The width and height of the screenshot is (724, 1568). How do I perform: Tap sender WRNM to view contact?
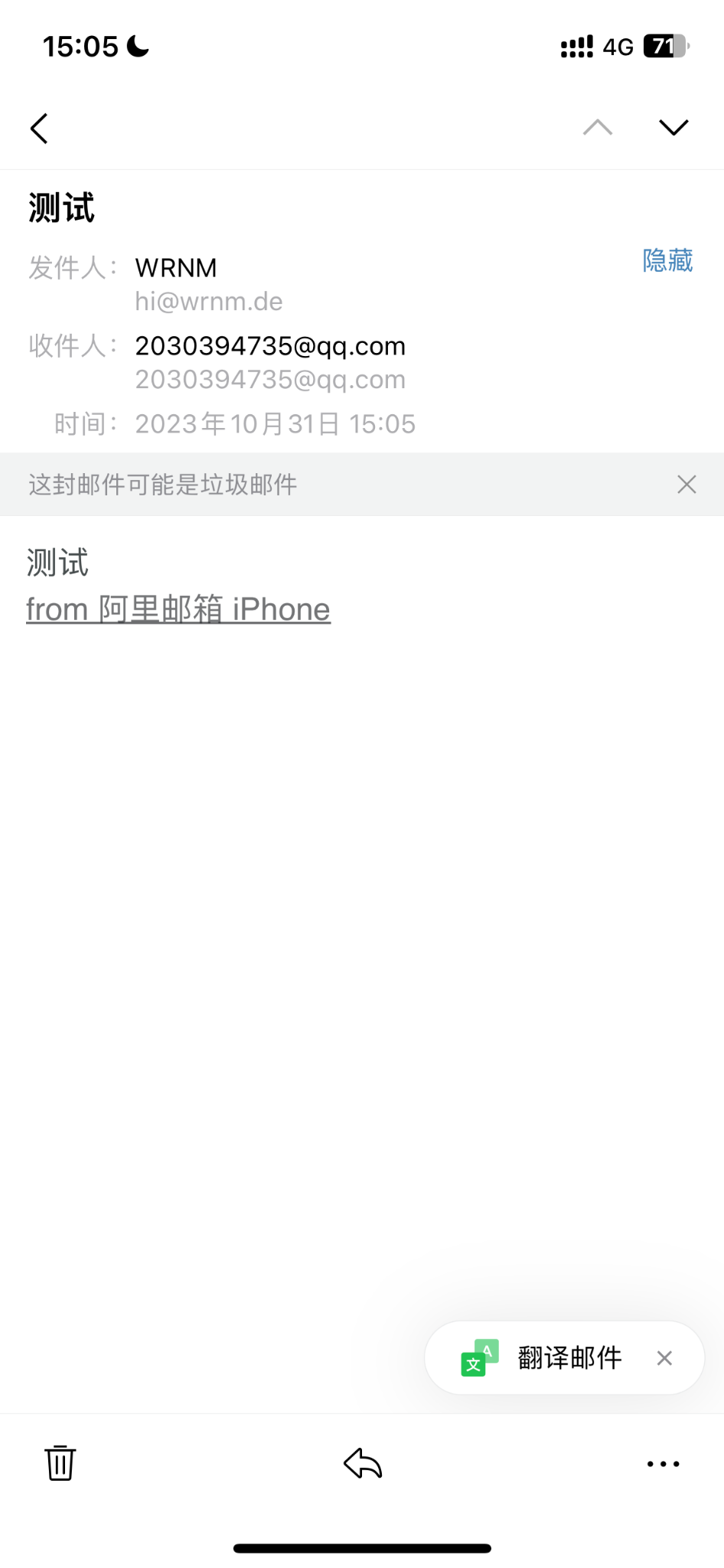[x=176, y=268]
